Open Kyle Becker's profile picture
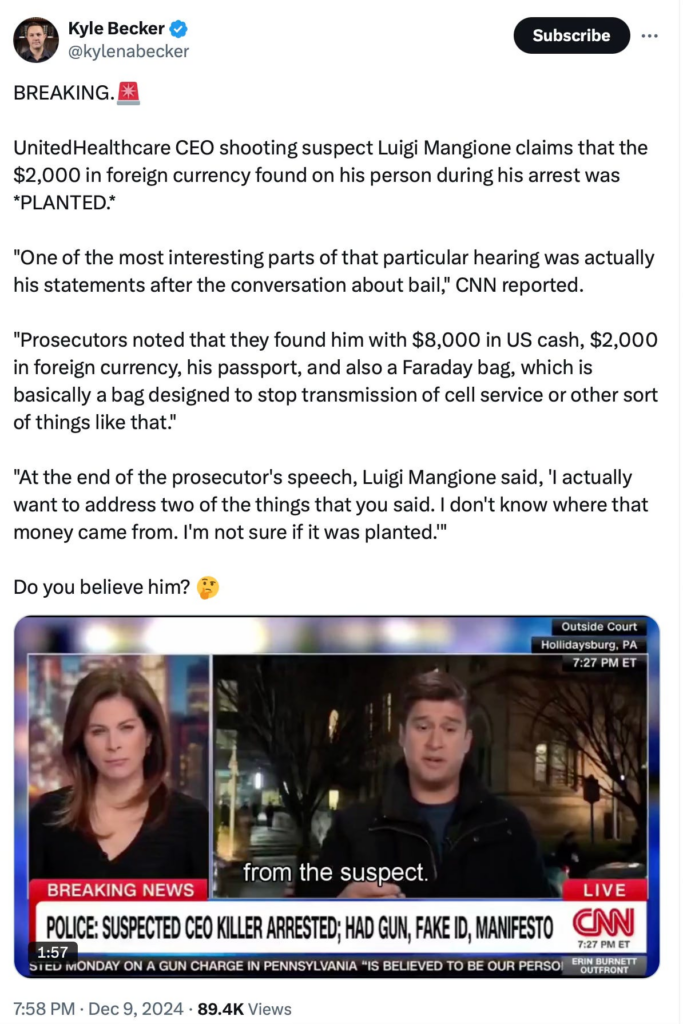Screen dimensions: 683x1024 [x=35, y=40]
